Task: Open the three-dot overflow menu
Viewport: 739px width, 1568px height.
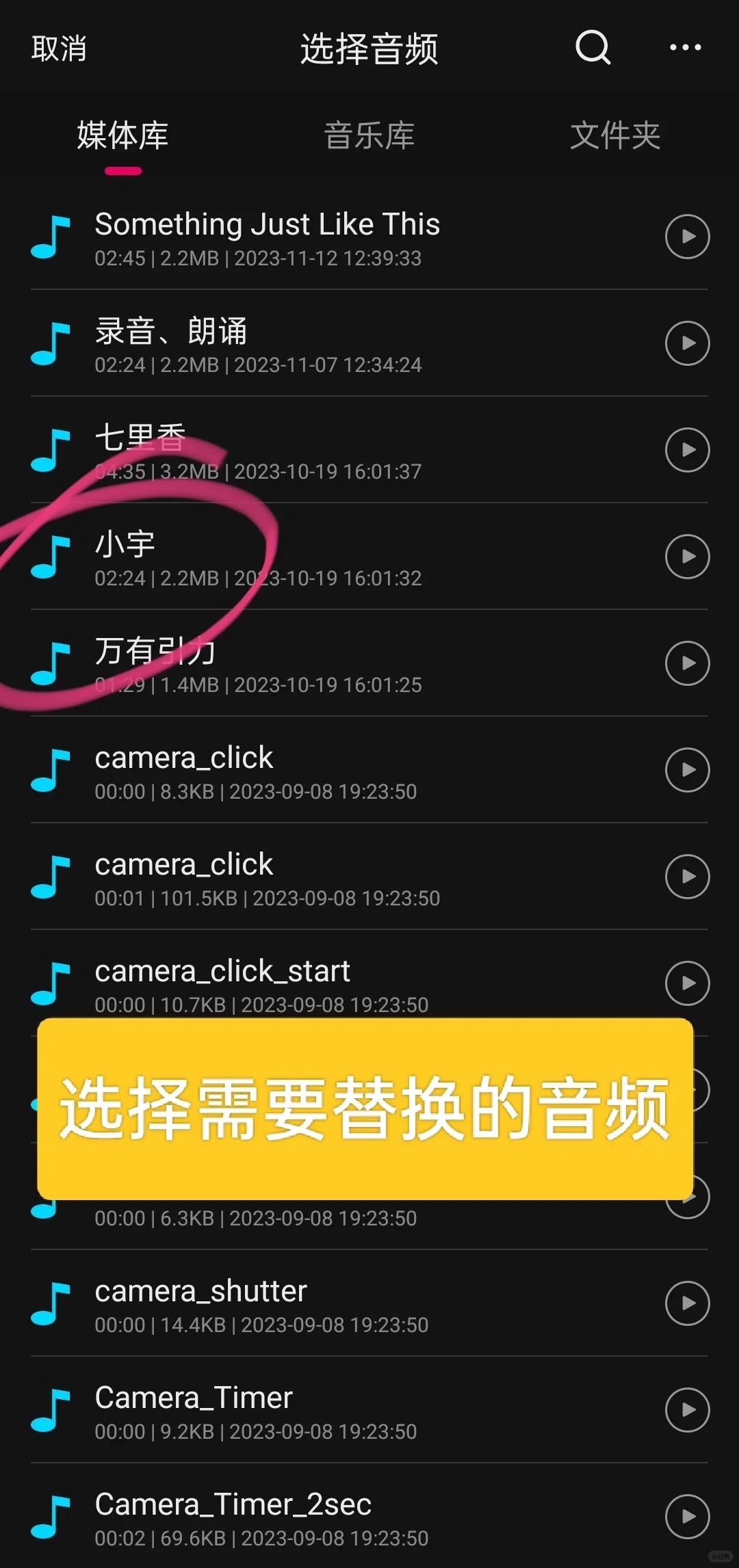Action: [x=685, y=48]
